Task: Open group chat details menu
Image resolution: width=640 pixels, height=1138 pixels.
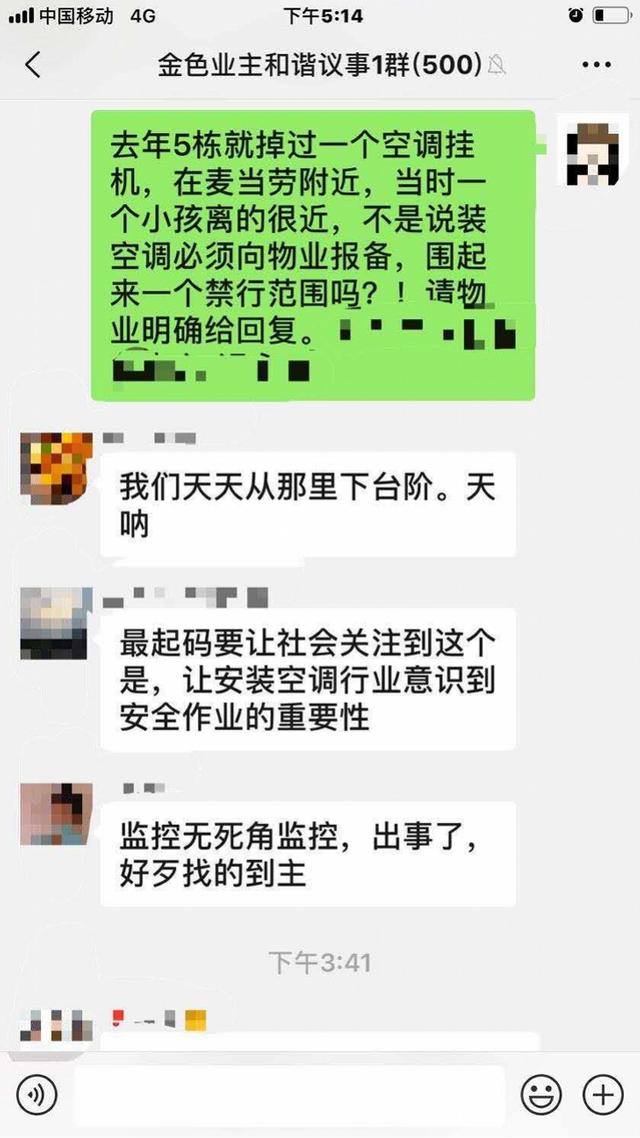Action: click(x=596, y=66)
